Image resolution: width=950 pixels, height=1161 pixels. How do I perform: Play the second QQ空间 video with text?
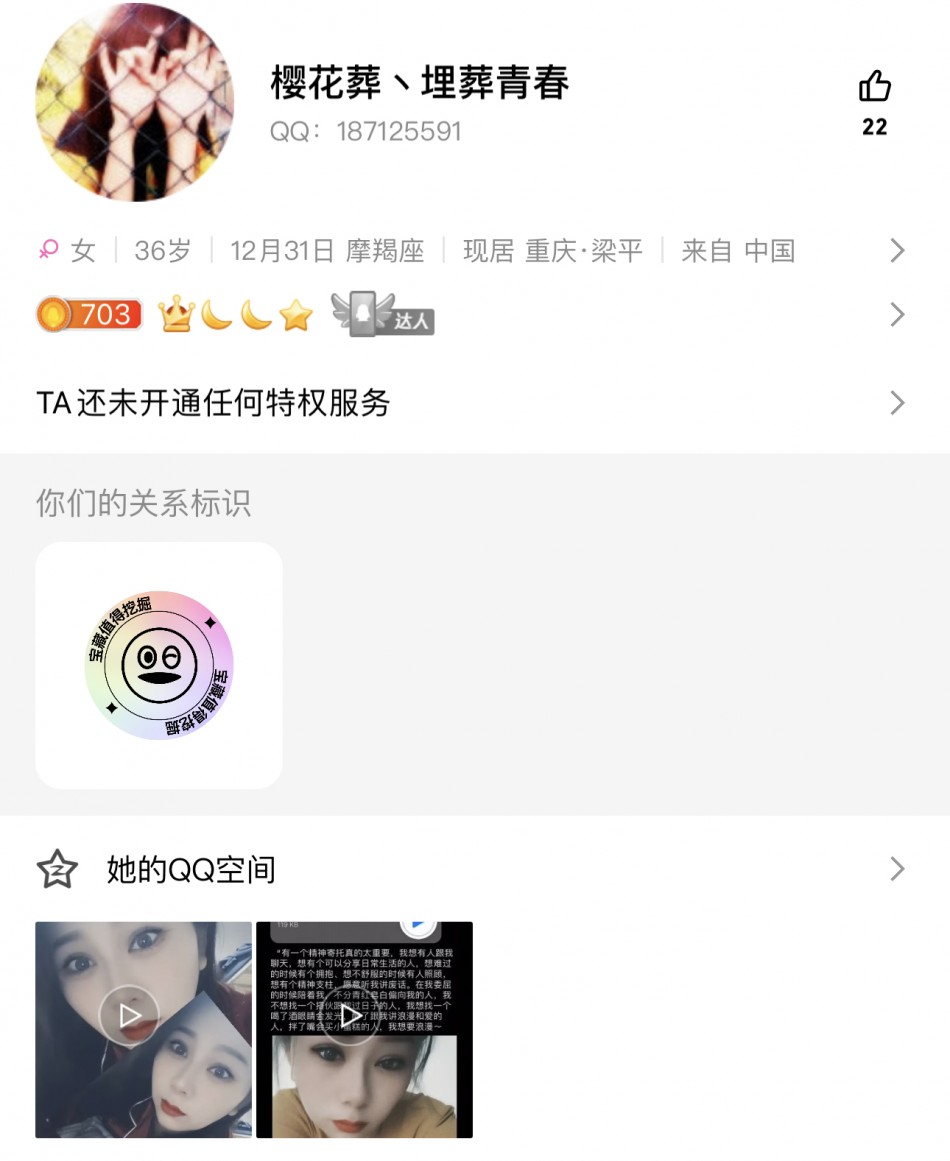point(351,1016)
